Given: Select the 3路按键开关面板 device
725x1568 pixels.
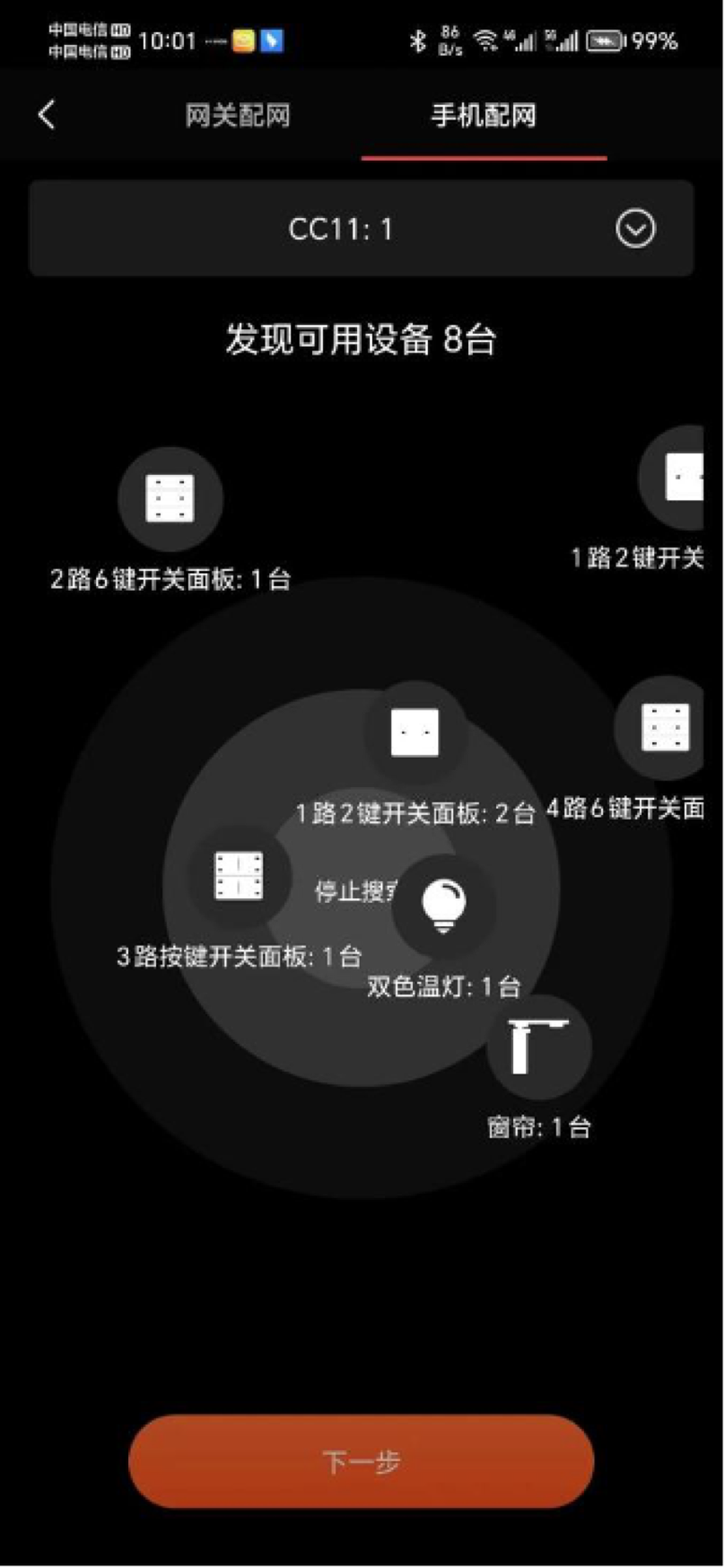Looking at the screenshot, I should click(239, 876).
